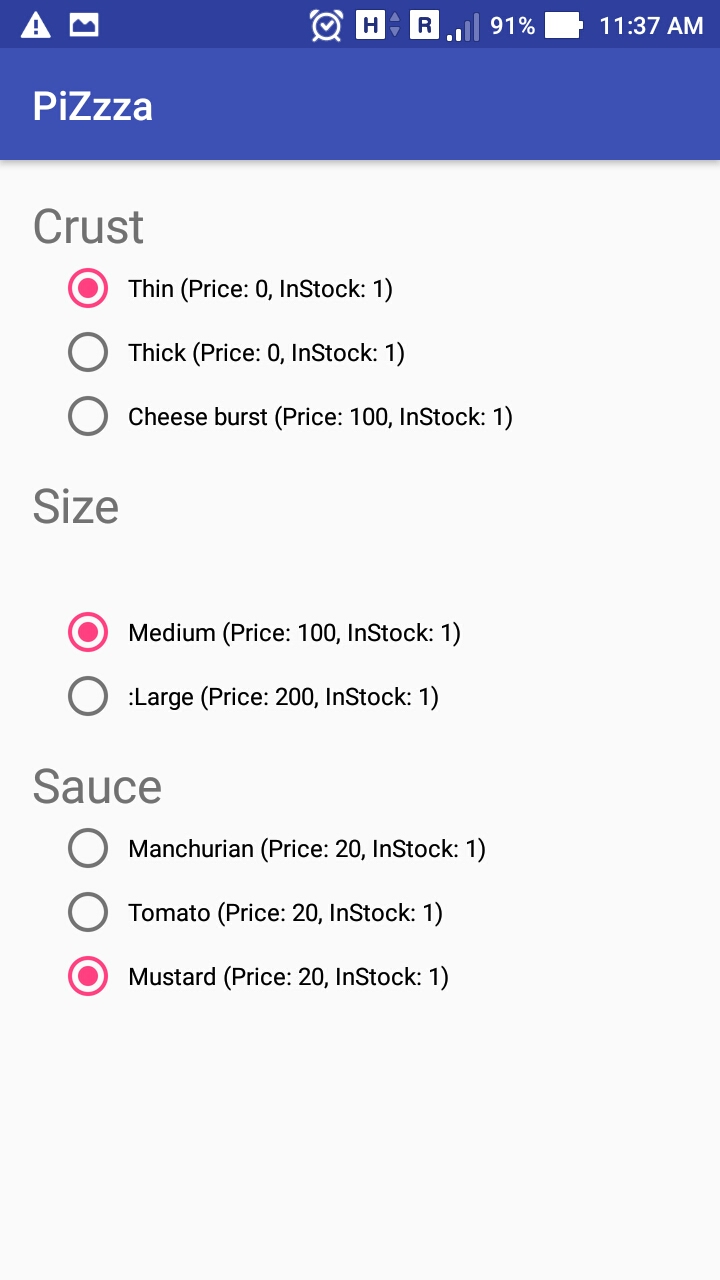Tap the H network indicator icon
The image size is (720, 1280).
(x=370, y=25)
